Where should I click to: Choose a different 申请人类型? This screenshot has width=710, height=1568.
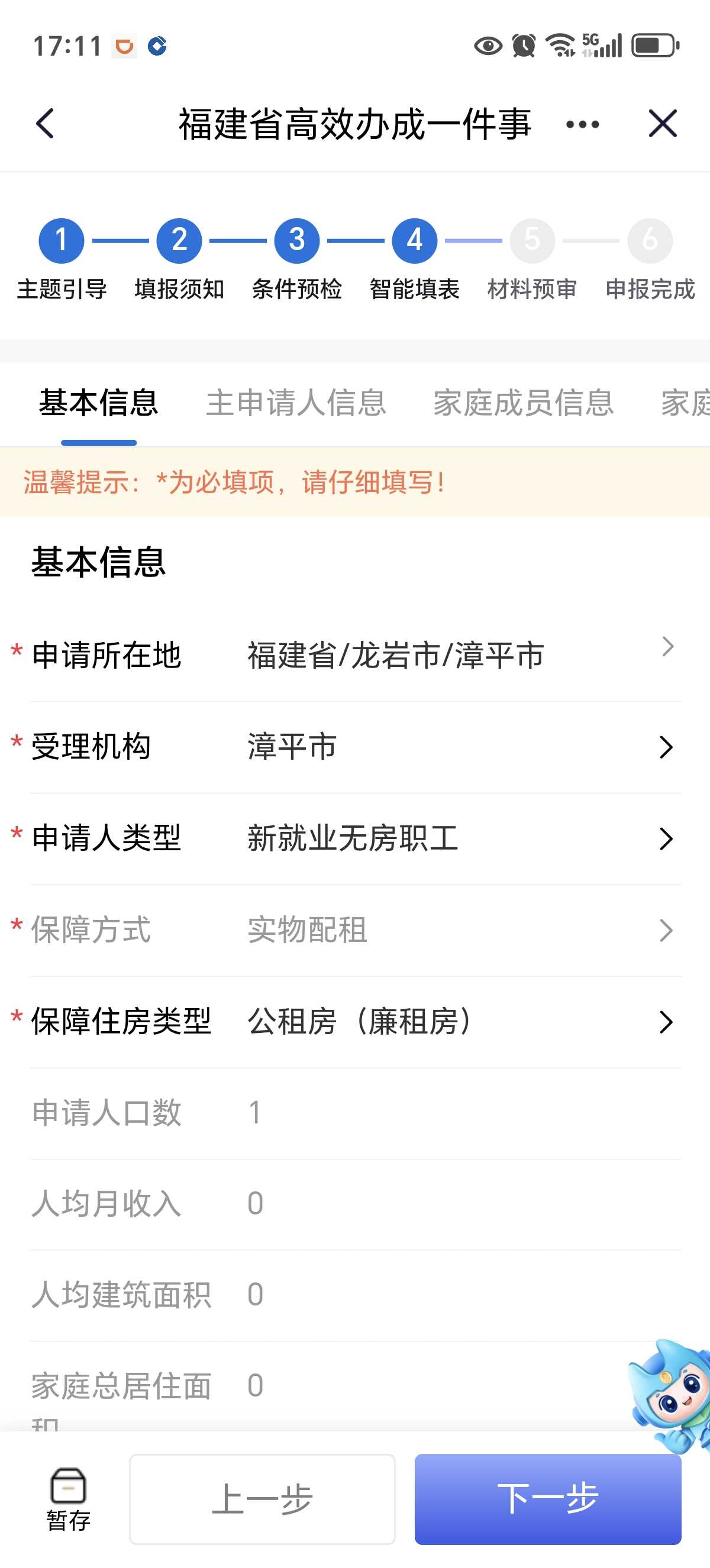[355, 838]
